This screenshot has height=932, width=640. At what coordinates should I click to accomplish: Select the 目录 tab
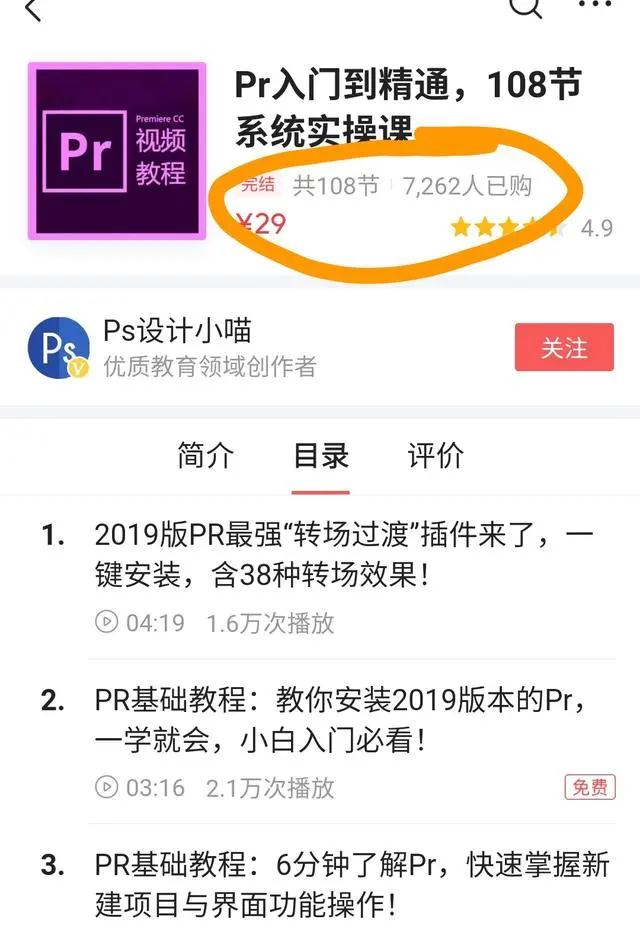321,456
